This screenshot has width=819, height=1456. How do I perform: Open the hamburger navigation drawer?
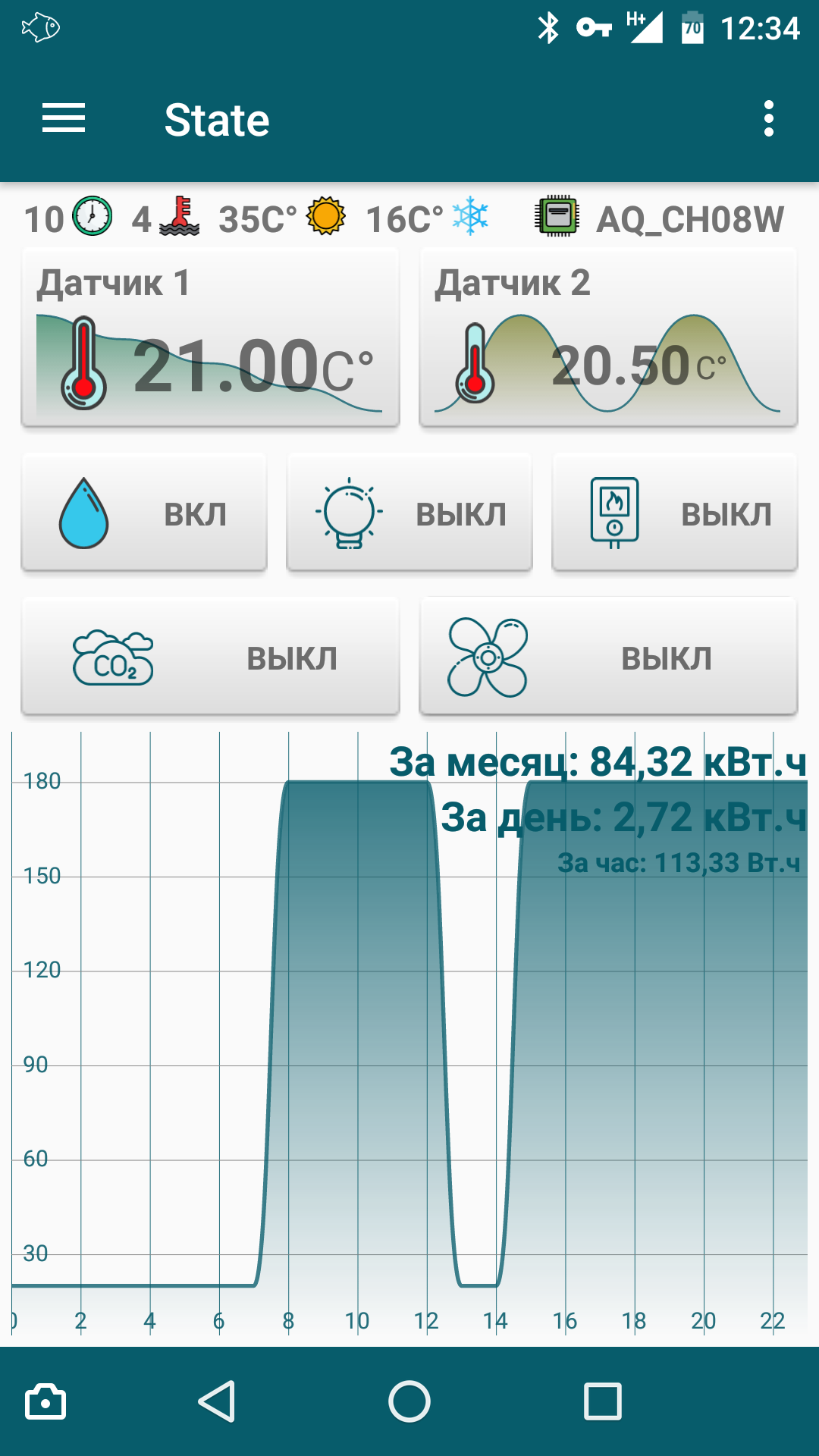64,119
